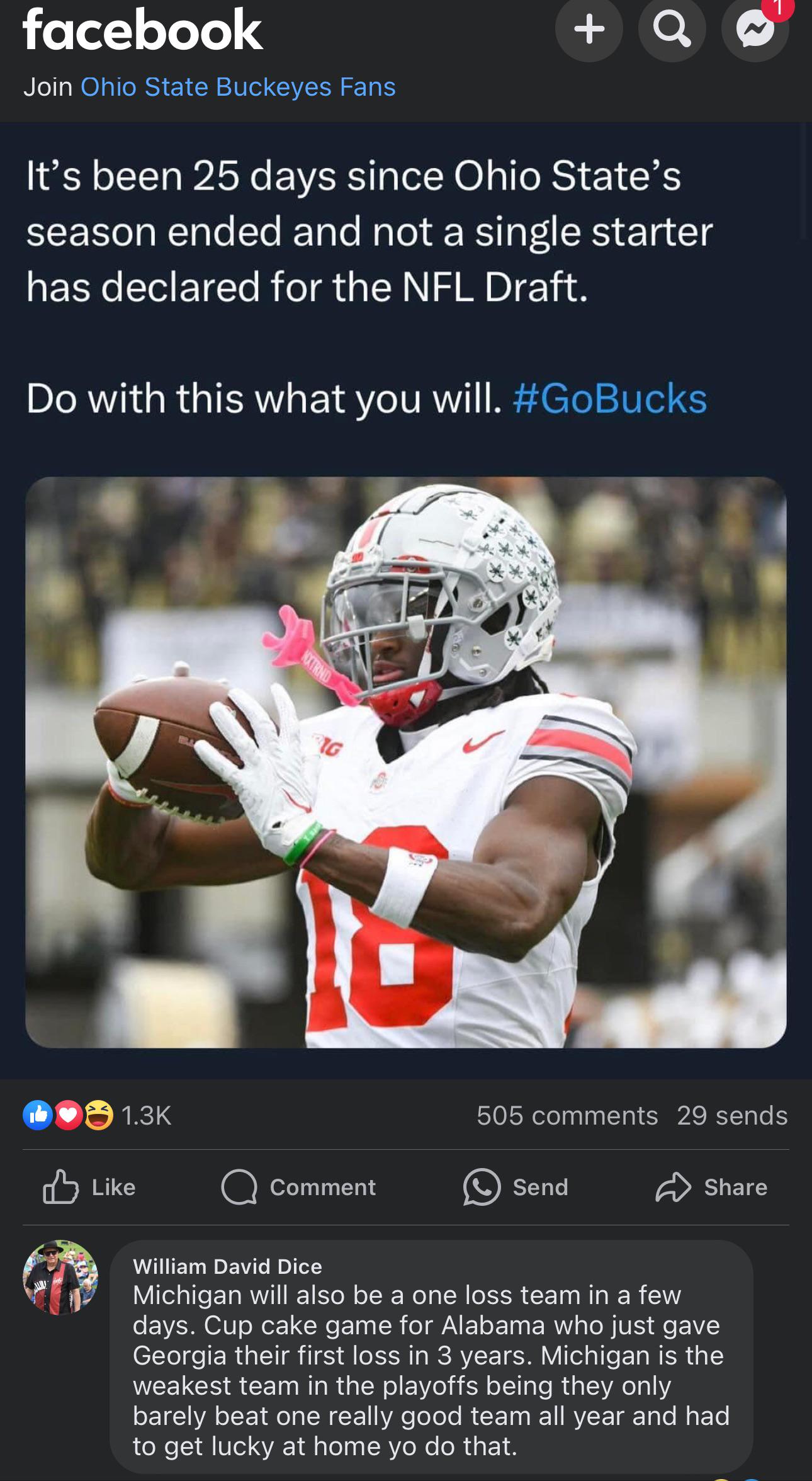Send this post via WhatsApp
This screenshot has width=812, height=1481.
tap(516, 1187)
